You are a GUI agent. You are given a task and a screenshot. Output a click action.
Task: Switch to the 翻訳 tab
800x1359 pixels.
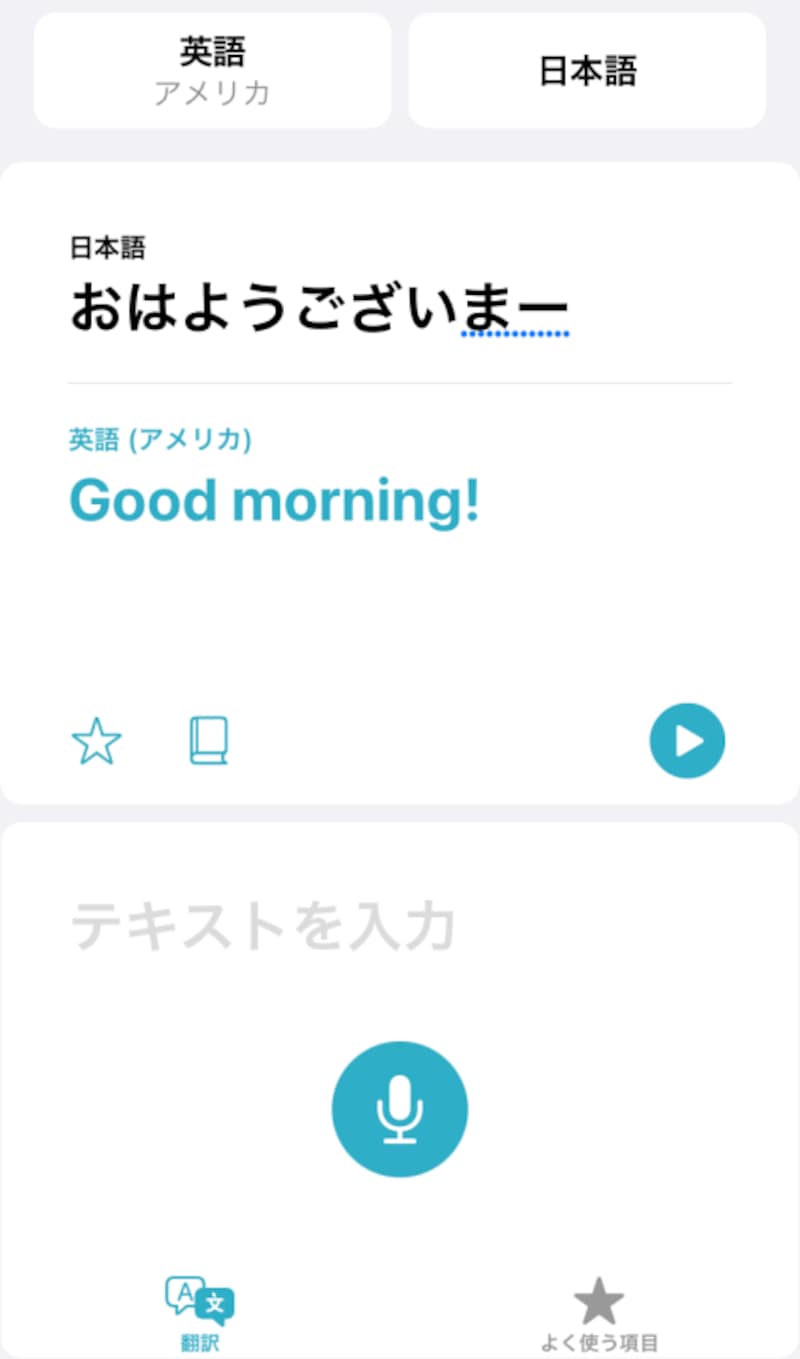[200, 1312]
